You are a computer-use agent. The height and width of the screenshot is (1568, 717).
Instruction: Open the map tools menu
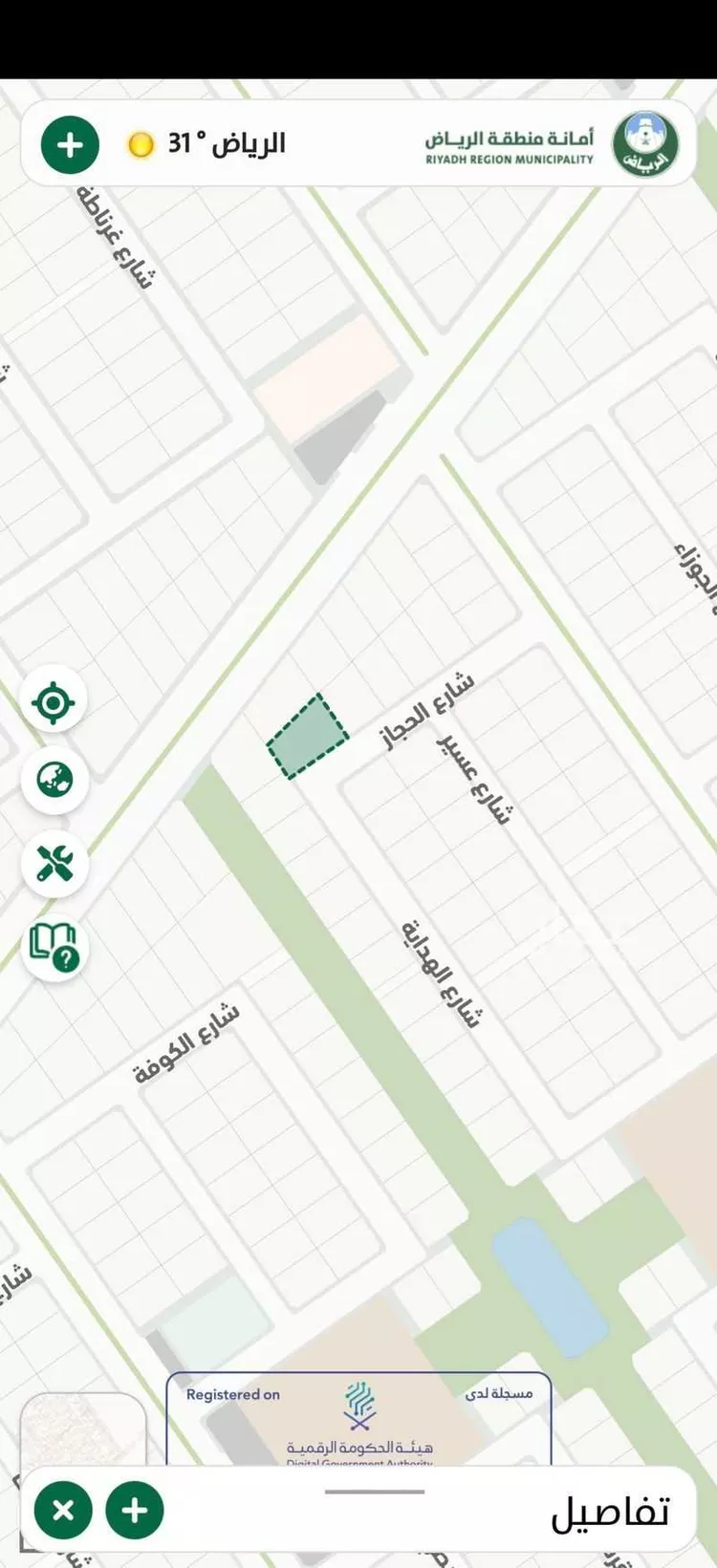point(54,864)
